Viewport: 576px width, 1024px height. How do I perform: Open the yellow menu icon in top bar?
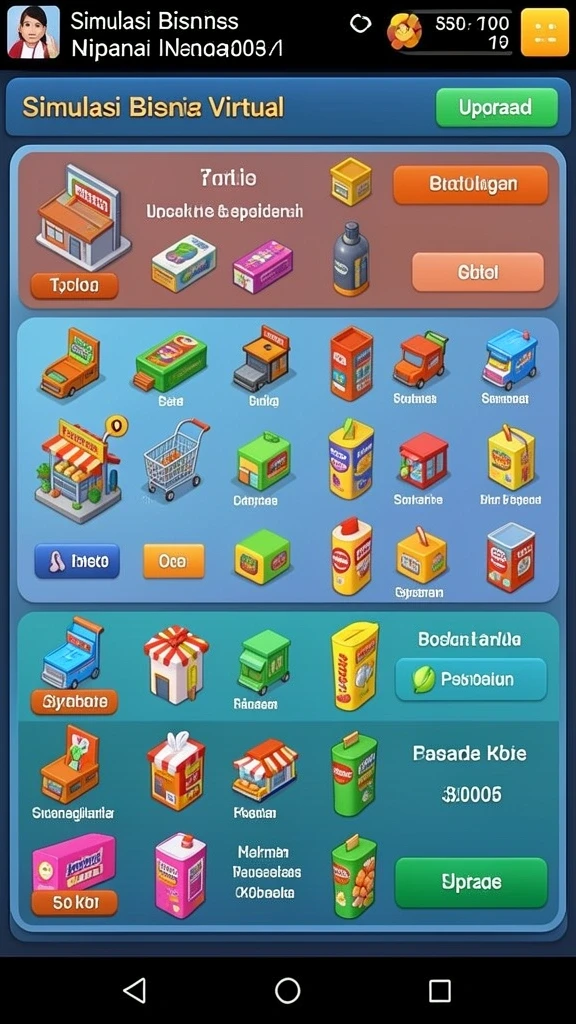(x=545, y=32)
